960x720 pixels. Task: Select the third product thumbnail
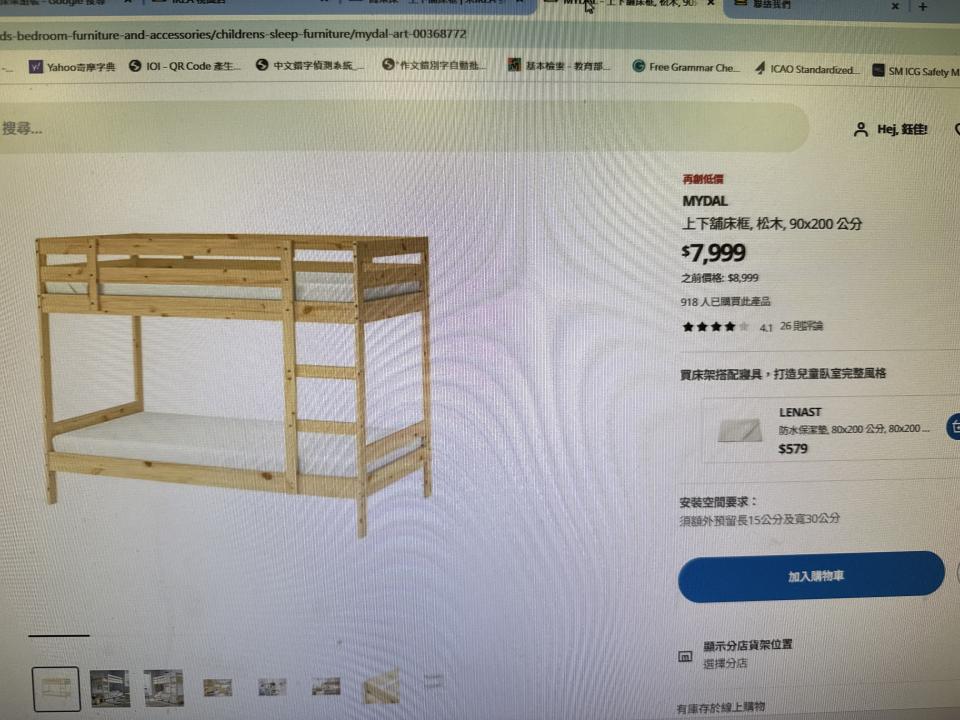pyautogui.click(x=163, y=688)
